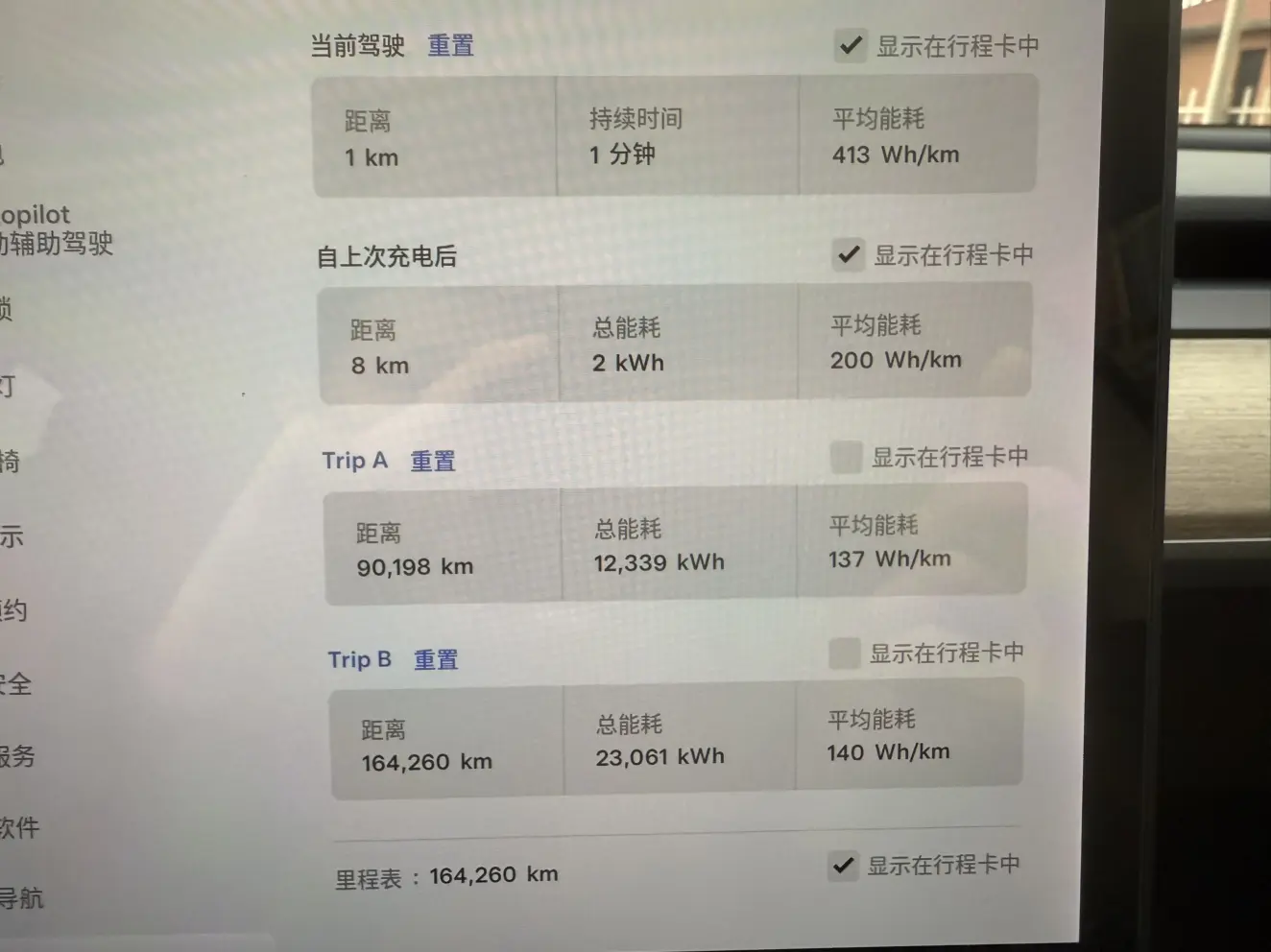Open the 软件 software menu
This screenshot has width=1271, height=952.
coord(19,827)
